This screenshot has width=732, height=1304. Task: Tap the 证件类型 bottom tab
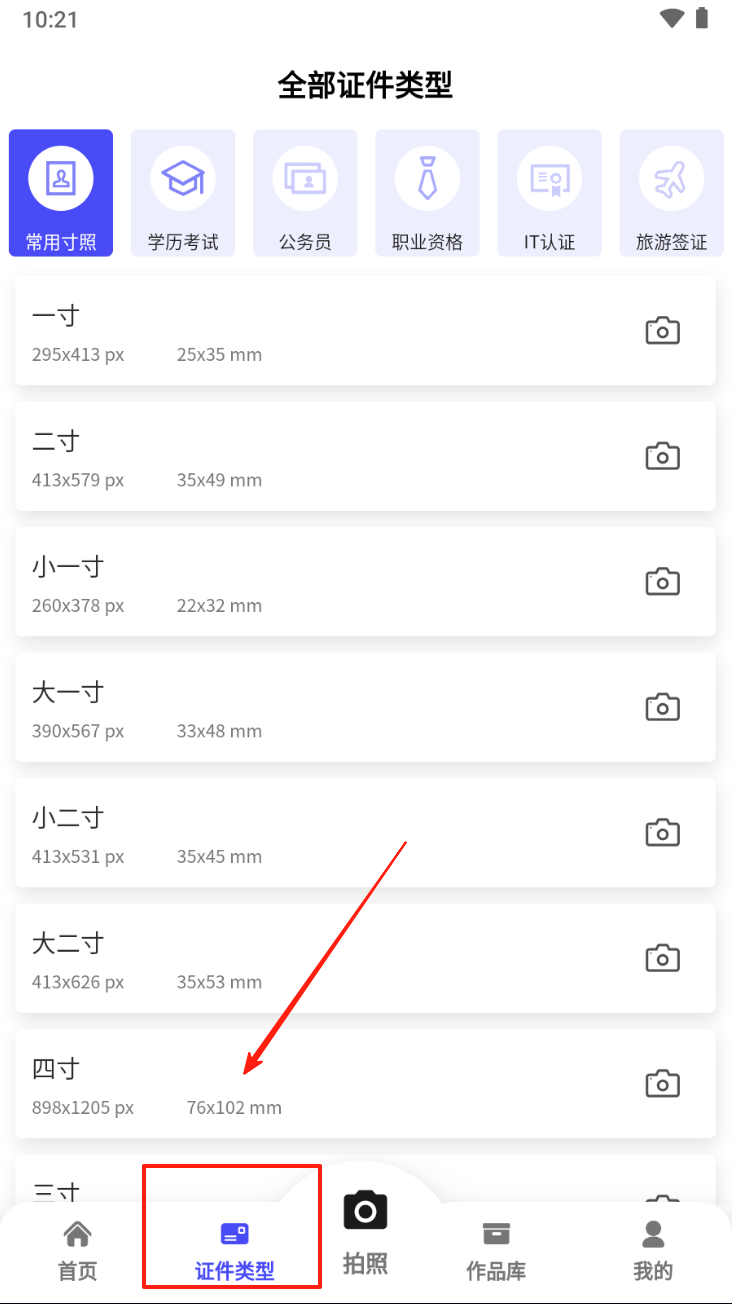[234, 1251]
